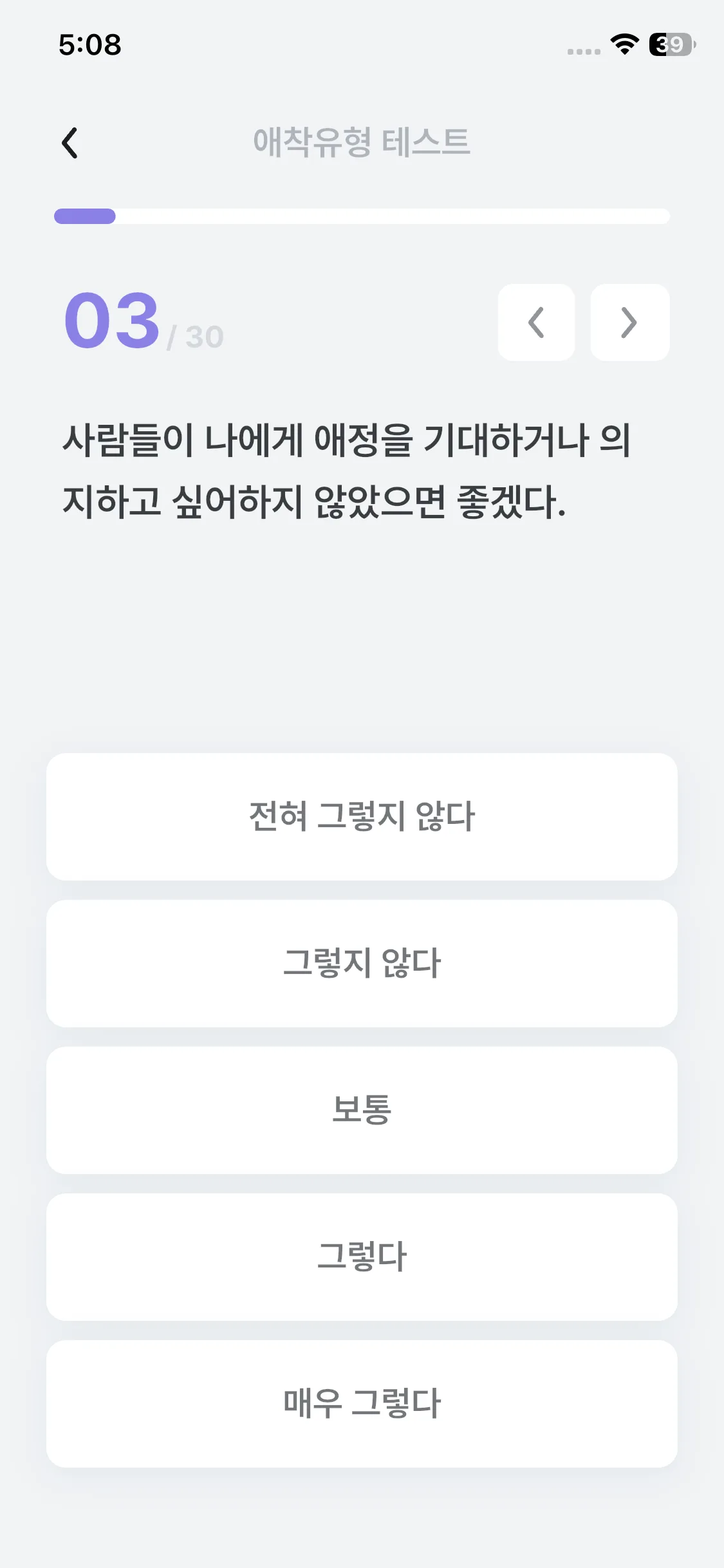Answer with 그렇다
The image size is (724, 1568).
[362, 1257]
